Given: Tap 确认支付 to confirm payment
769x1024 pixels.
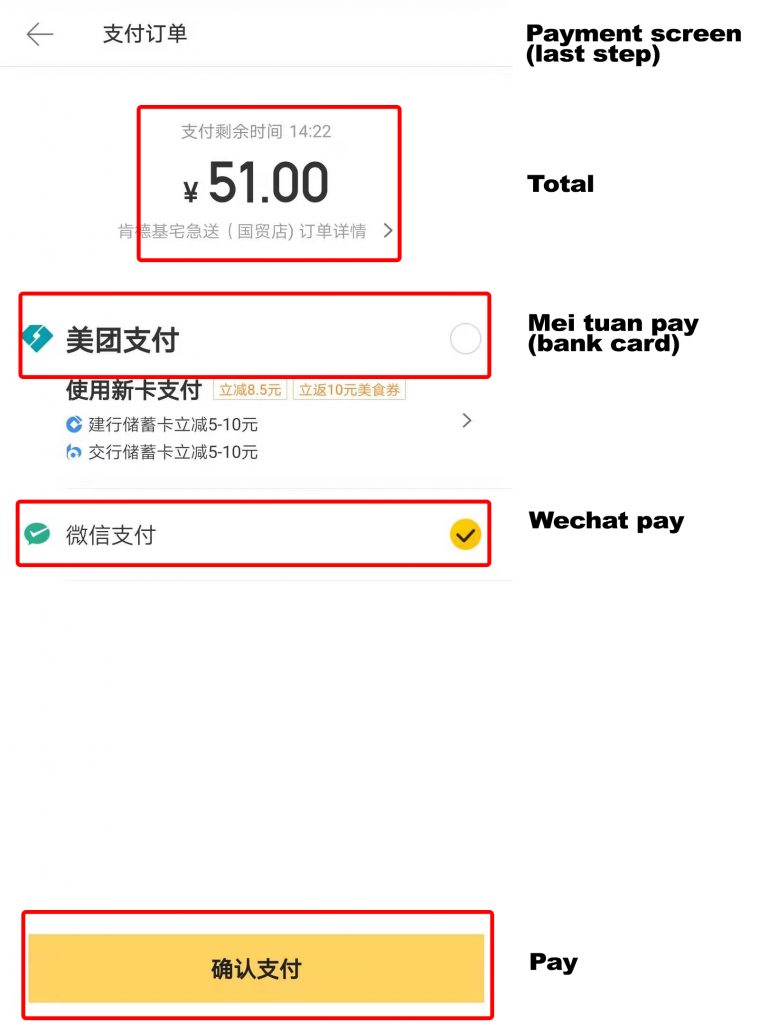Looking at the screenshot, I should click(256, 968).
